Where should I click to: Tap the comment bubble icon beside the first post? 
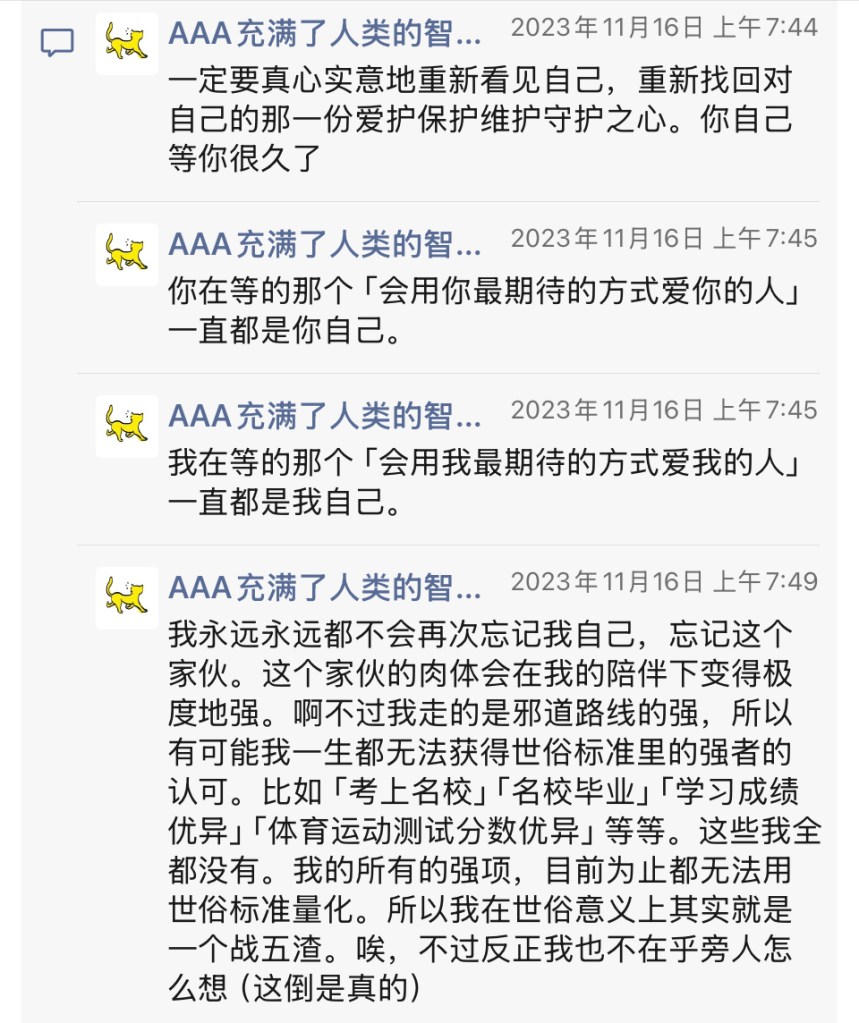click(57, 43)
